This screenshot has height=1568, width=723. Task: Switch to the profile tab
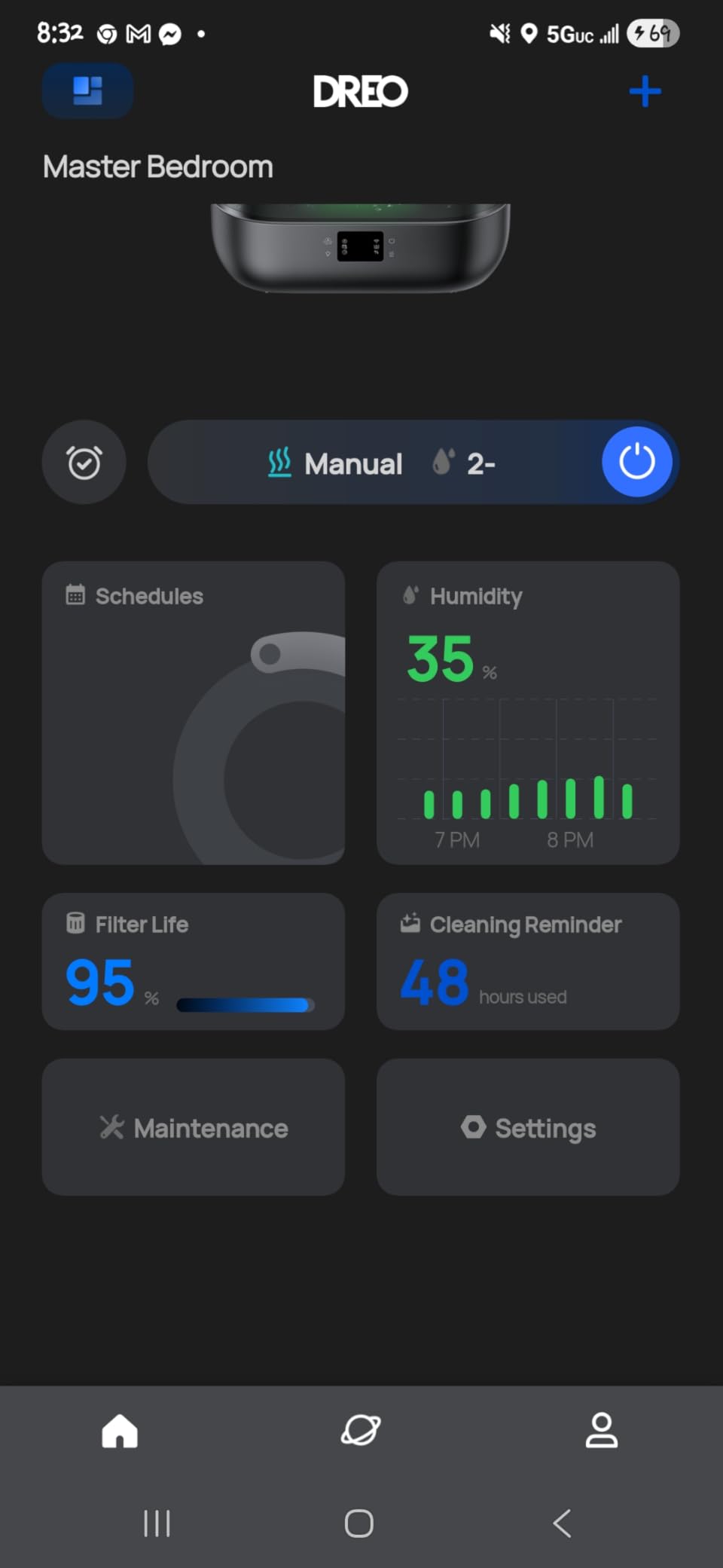[x=602, y=1430]
